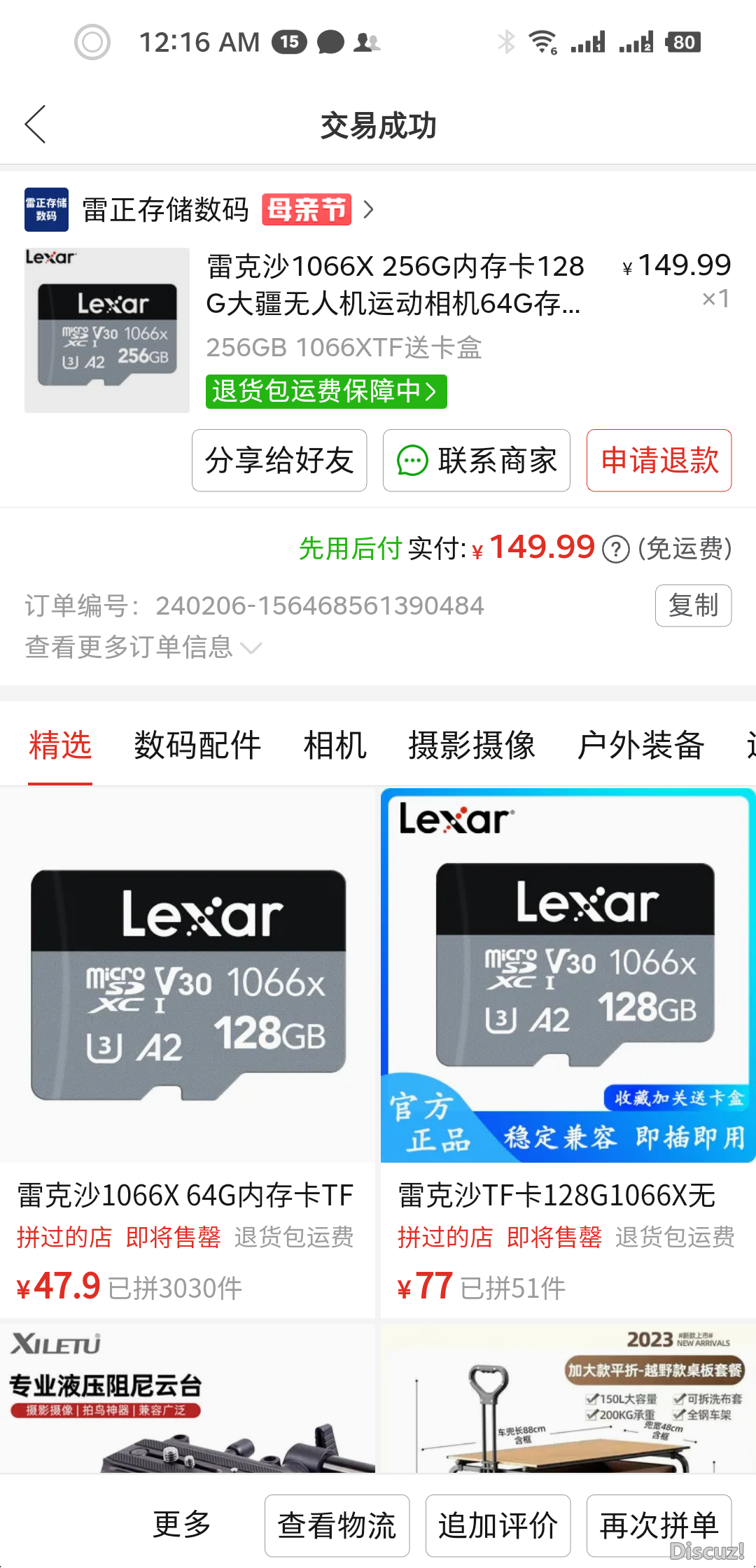Open the payment help question mark

coord(616,549)
